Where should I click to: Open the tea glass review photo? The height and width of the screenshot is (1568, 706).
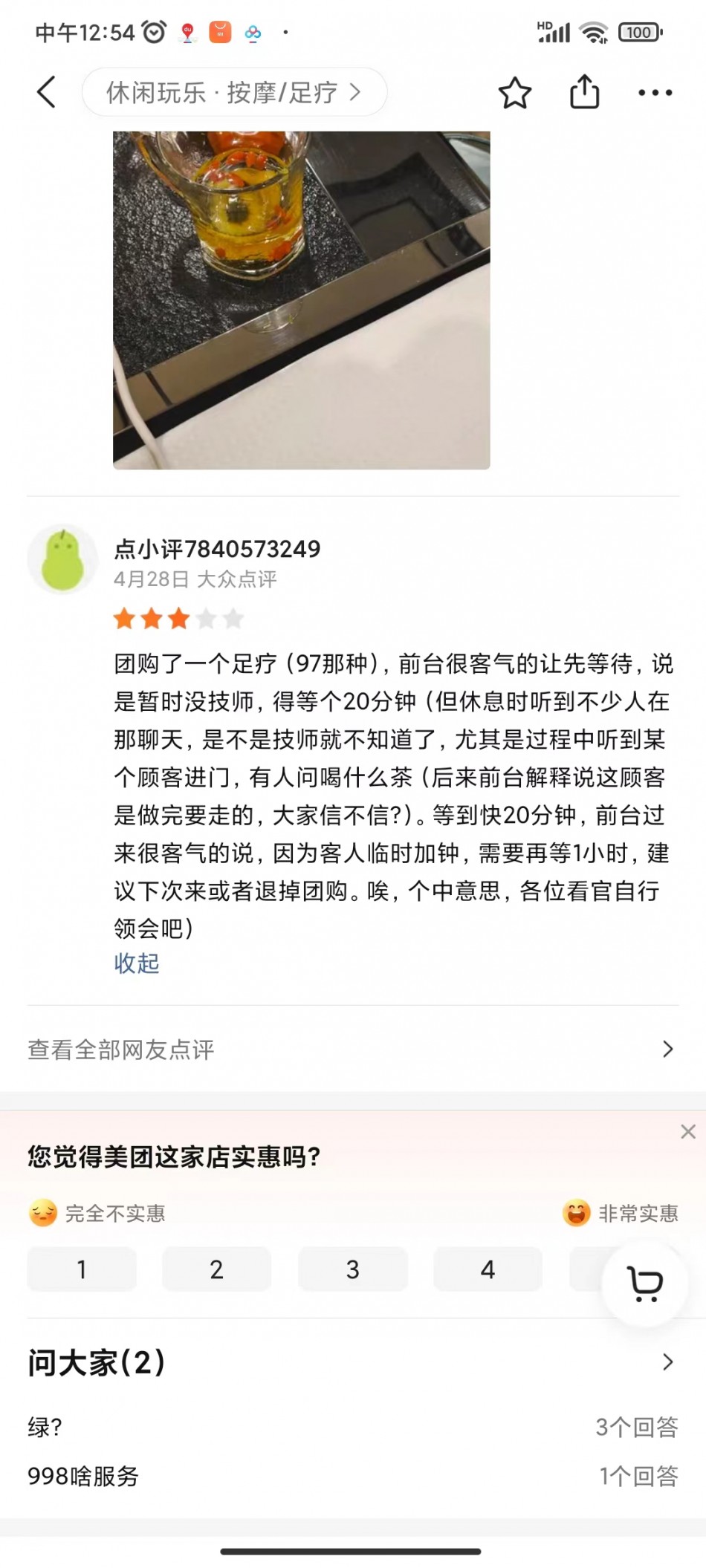pos(301,299)
